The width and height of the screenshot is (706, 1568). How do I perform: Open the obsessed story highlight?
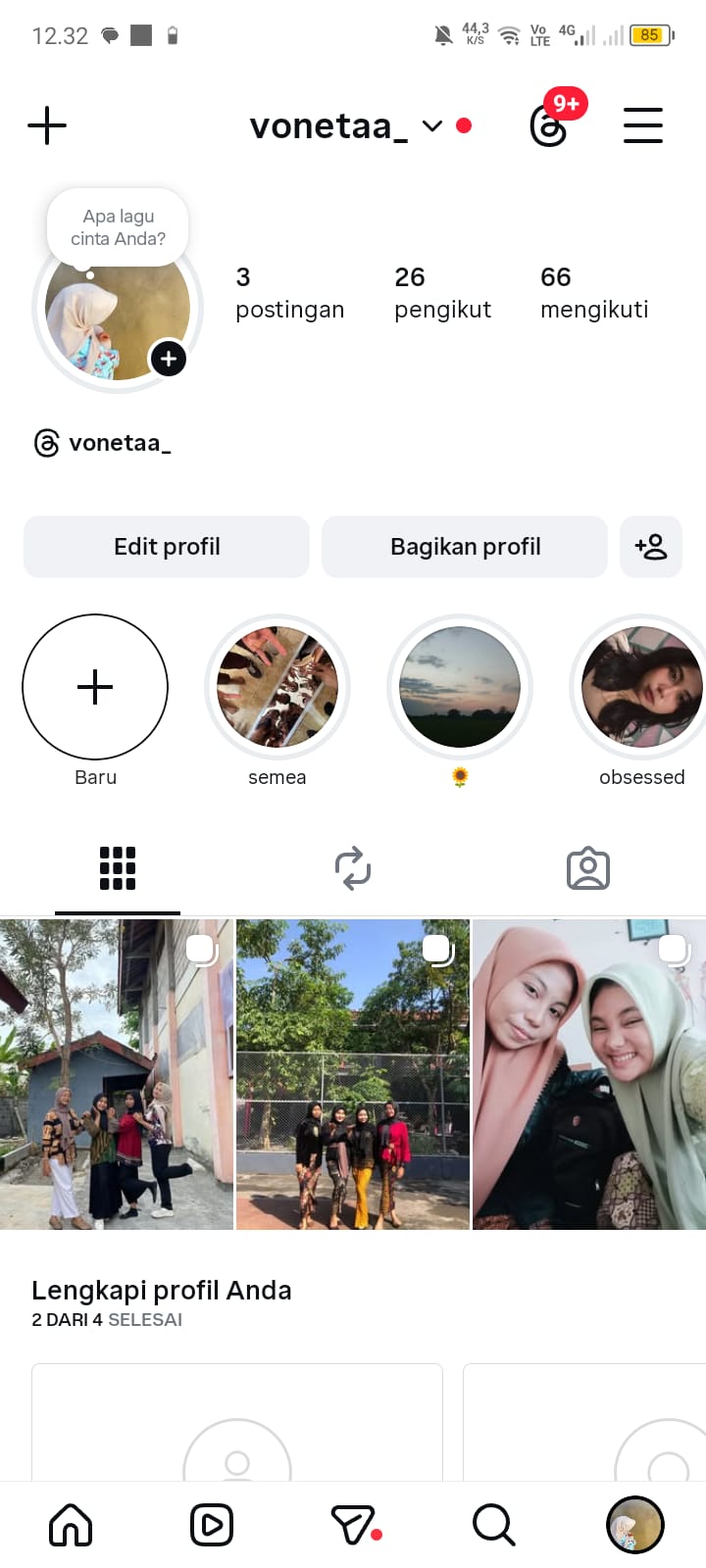click(x=641, y=687)
